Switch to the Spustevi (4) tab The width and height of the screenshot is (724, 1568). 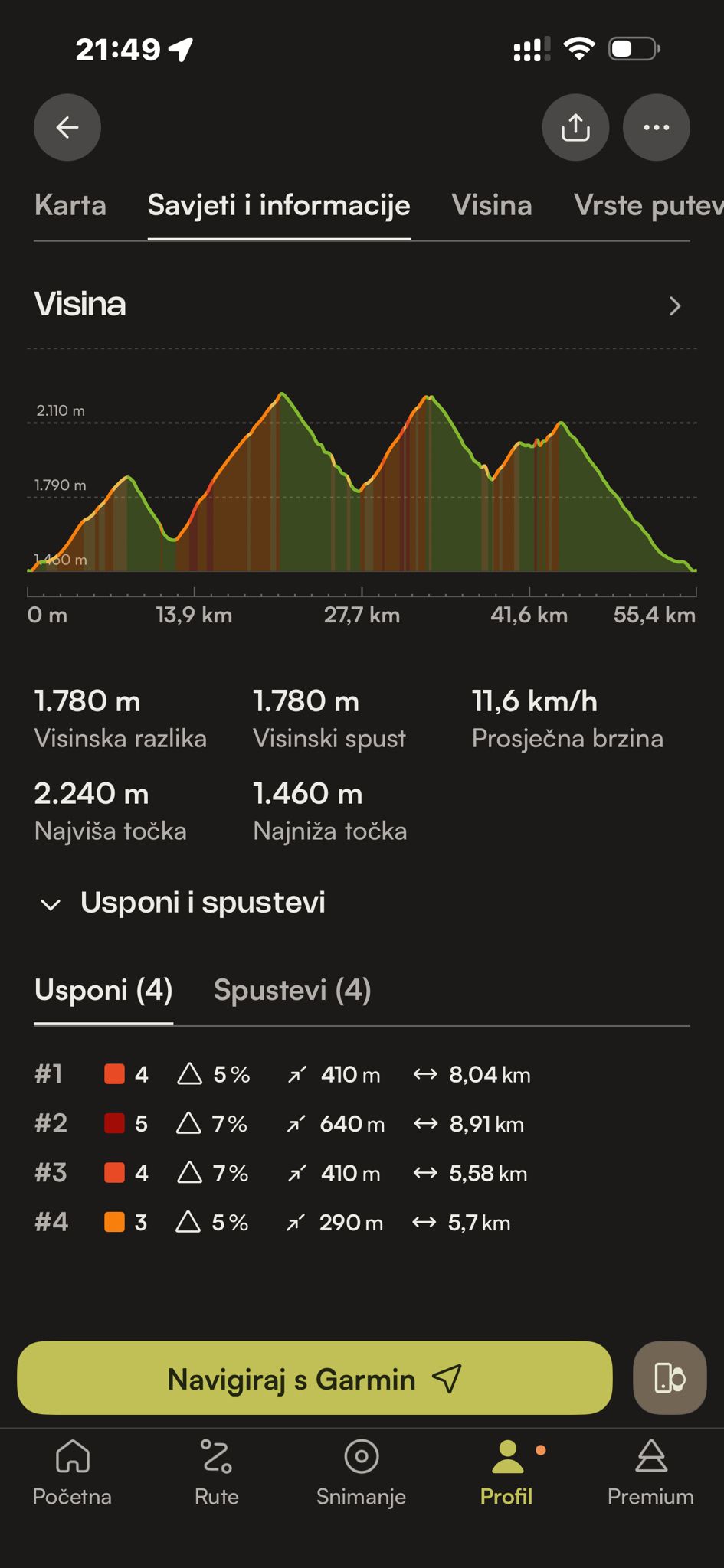(293, 990)
